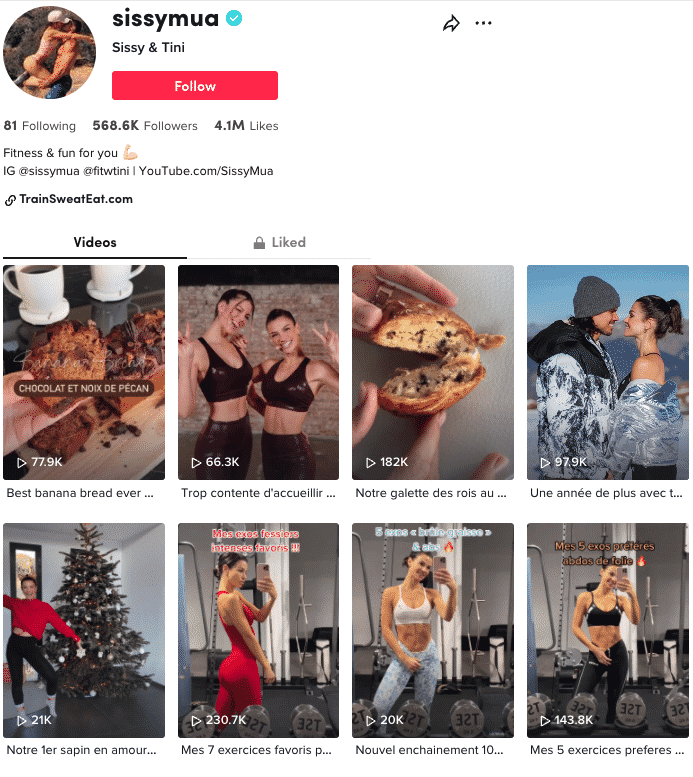
Task: Open the Une année de plus video
Action: tap(607, 372)
